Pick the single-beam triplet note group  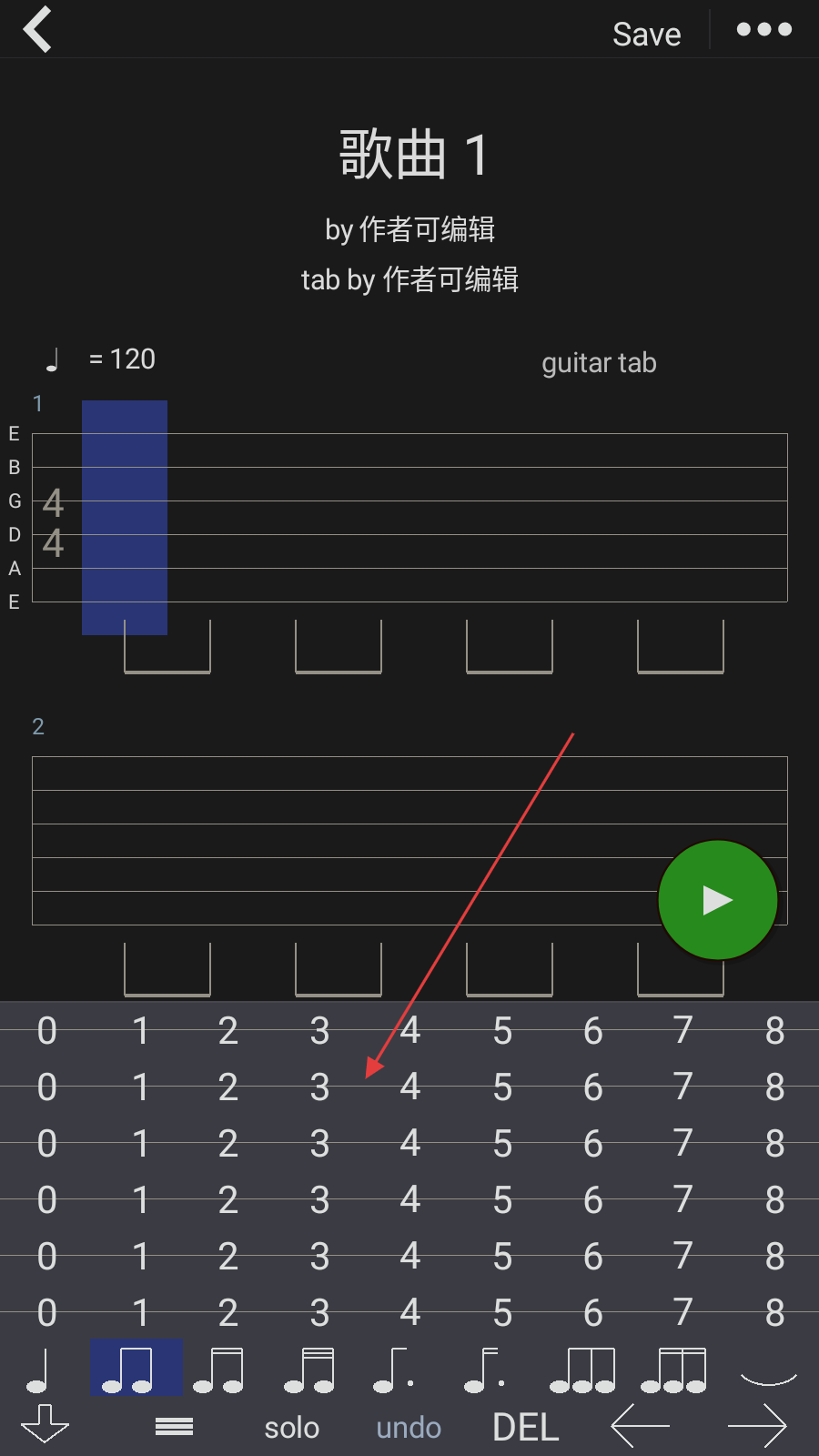[x=582, y=1371]
